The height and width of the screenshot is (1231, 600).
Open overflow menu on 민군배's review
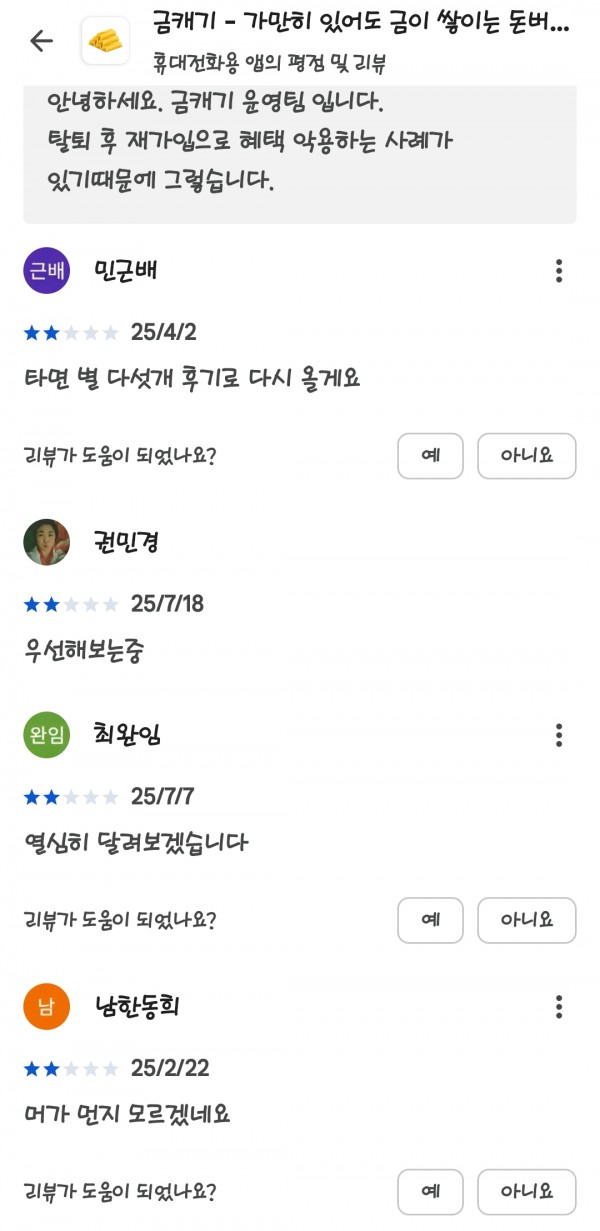pos(559,271)
